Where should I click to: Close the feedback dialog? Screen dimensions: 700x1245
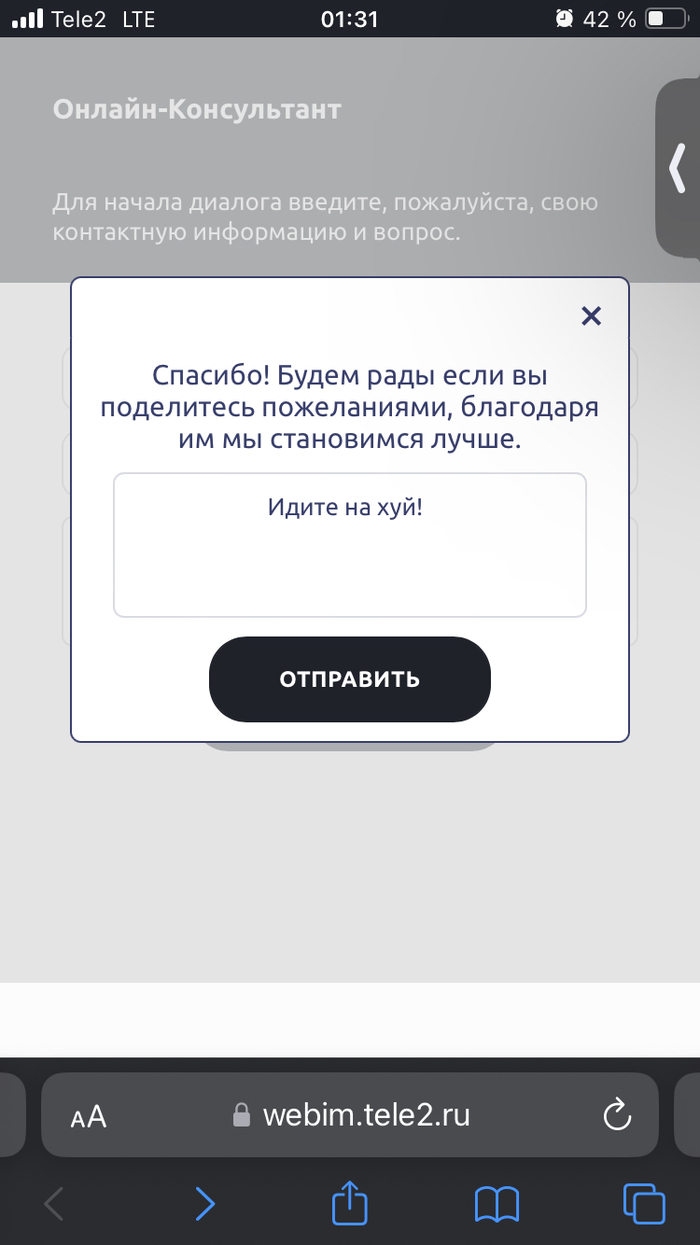pos(591,317)
